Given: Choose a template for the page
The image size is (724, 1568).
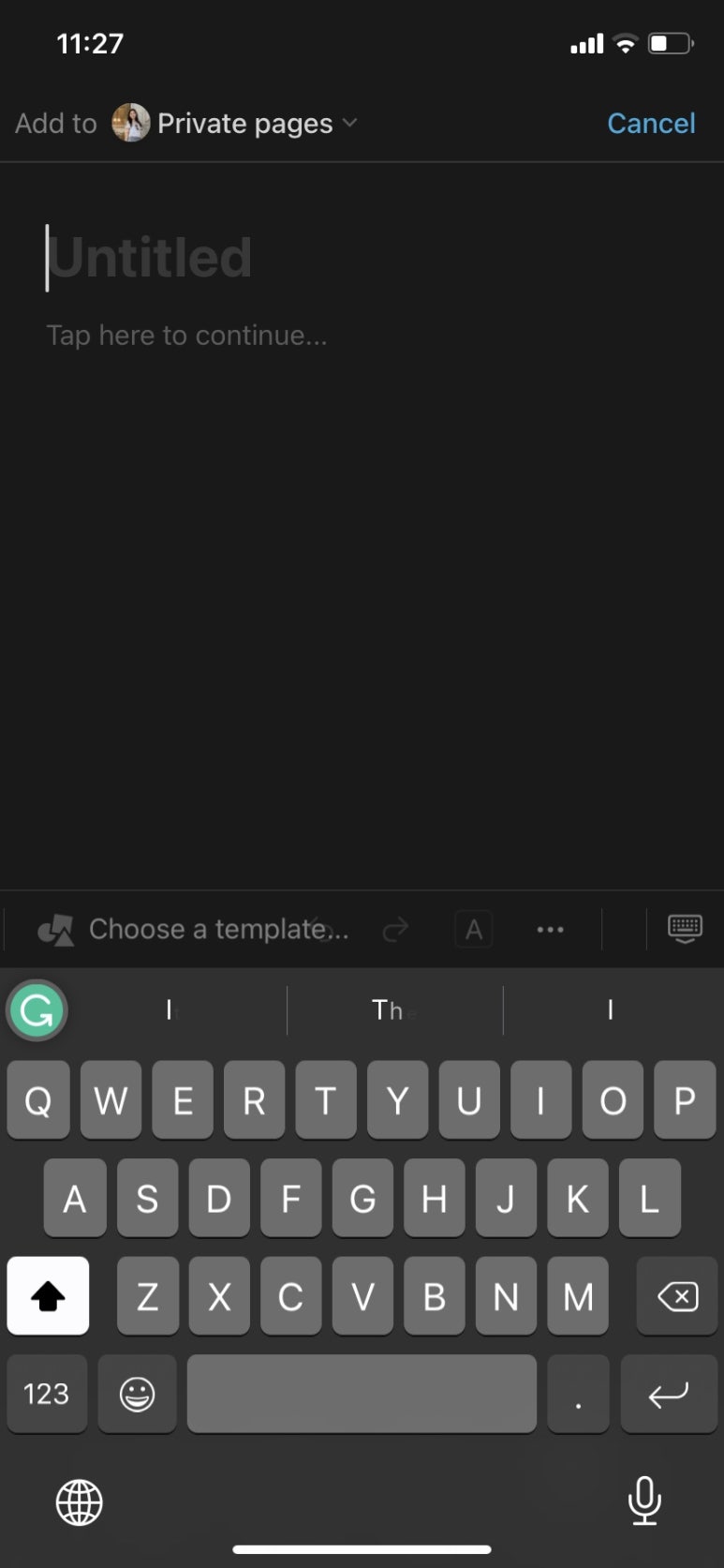Looking at the screenshot, I should pos(192,929).
